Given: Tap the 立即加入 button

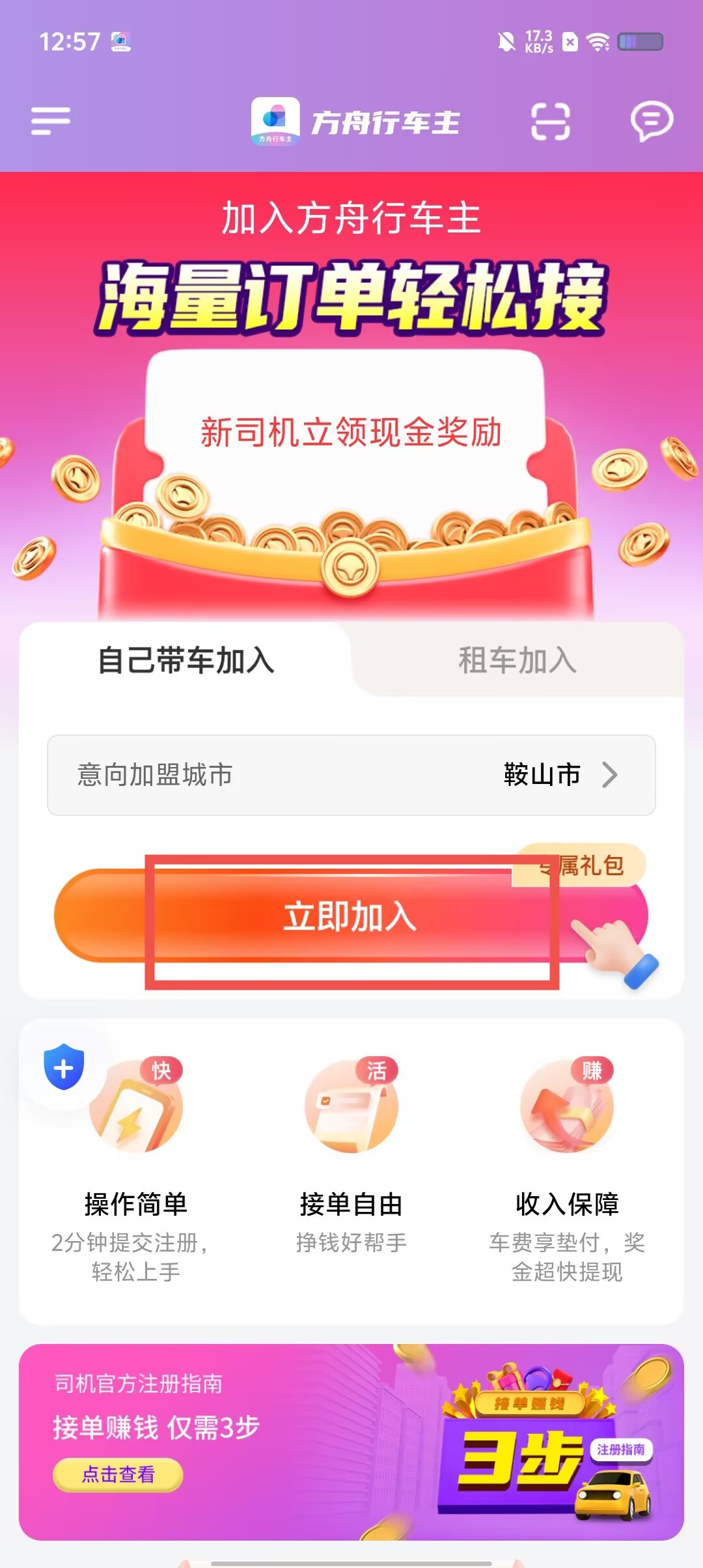Looking at the screenshot, I should pos(350,917).
